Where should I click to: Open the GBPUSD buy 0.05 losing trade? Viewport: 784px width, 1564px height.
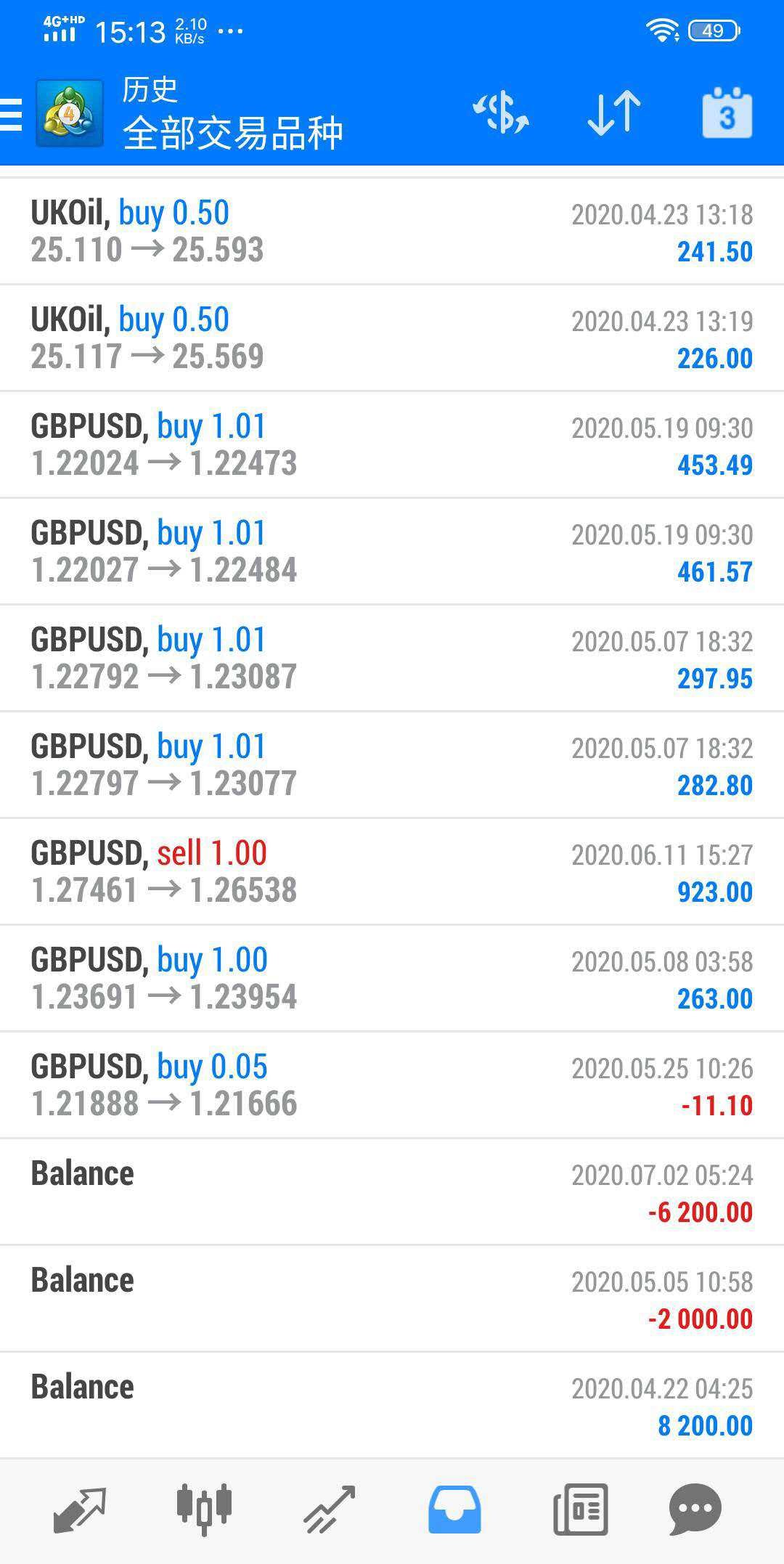pyautogui.click(x=392, y=1086)
